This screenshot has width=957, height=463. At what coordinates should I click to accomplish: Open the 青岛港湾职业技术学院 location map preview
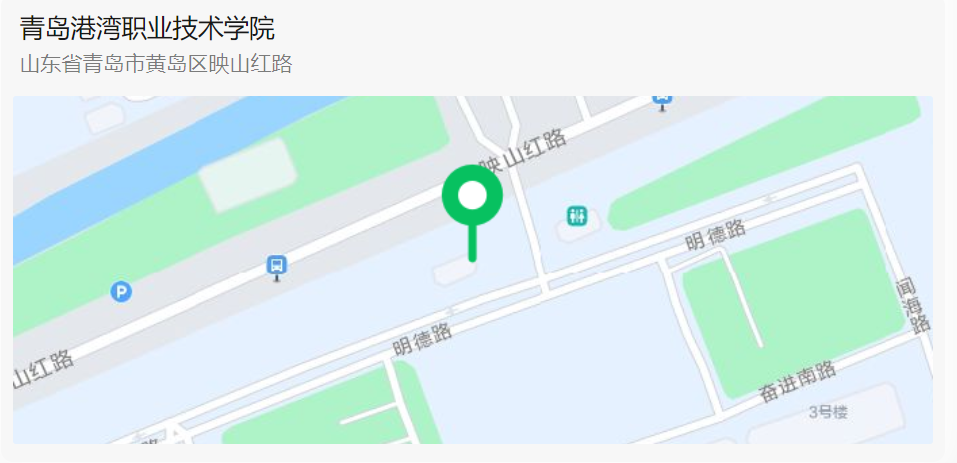coord(472,270)
